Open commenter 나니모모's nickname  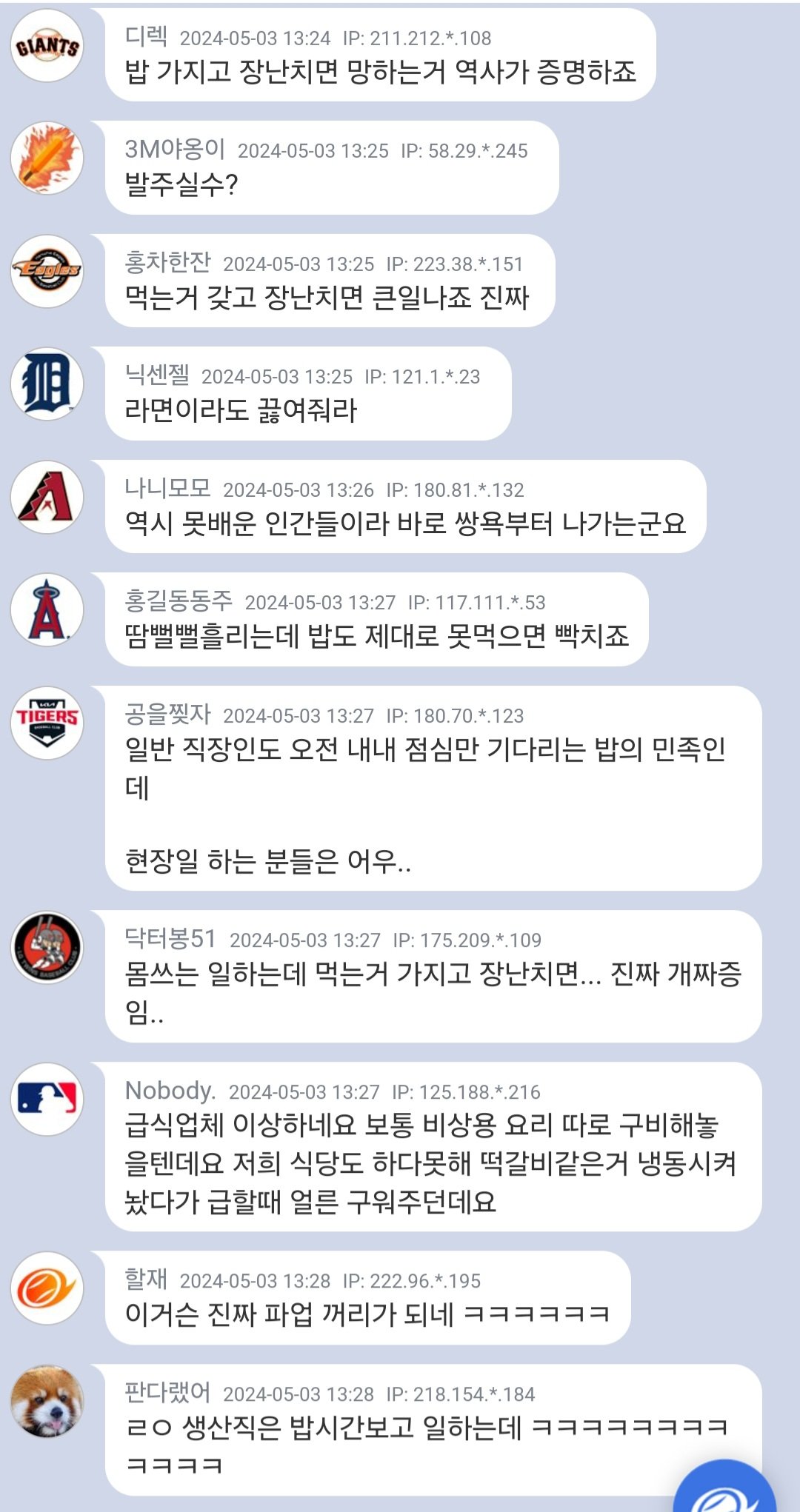coord(167,489)
